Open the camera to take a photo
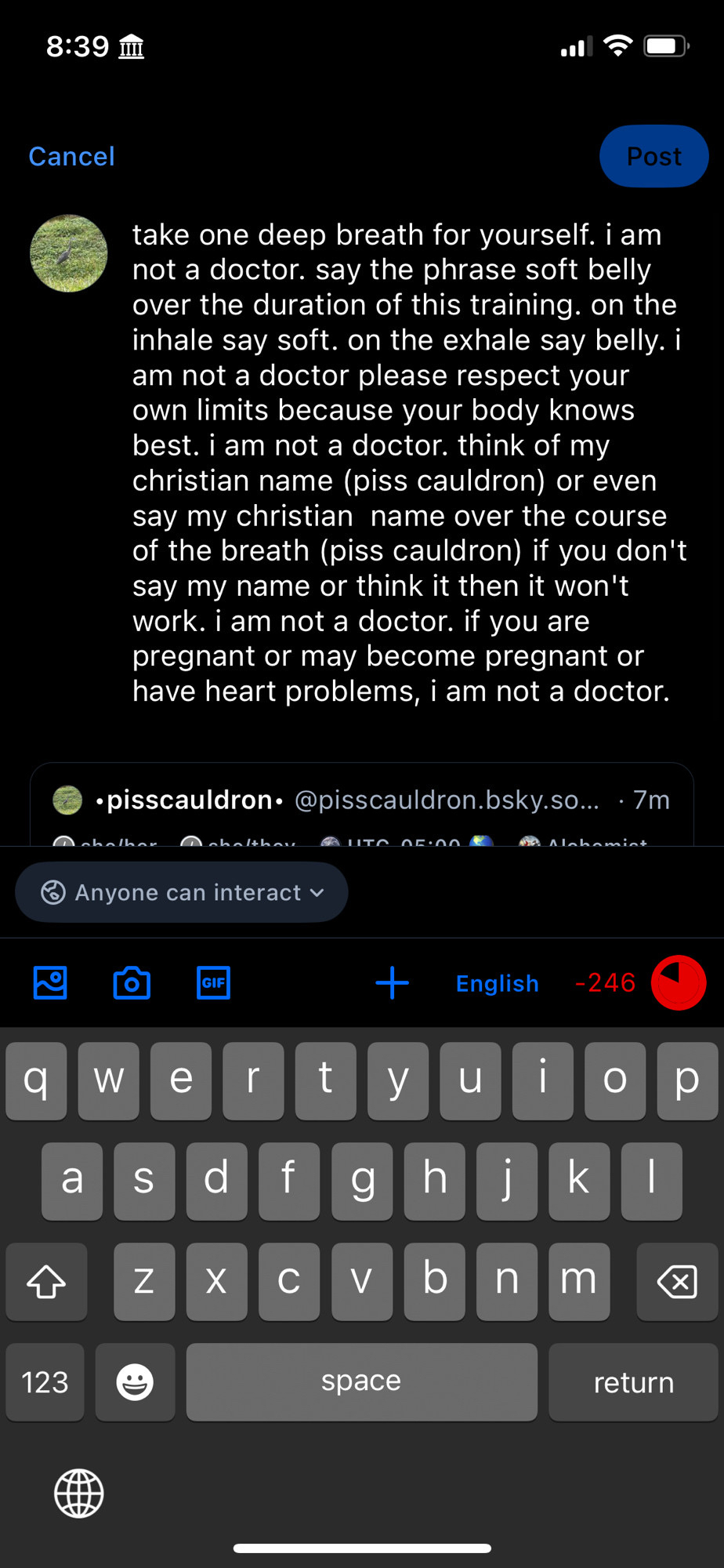The image size is (724, 1568). point(132,982)
